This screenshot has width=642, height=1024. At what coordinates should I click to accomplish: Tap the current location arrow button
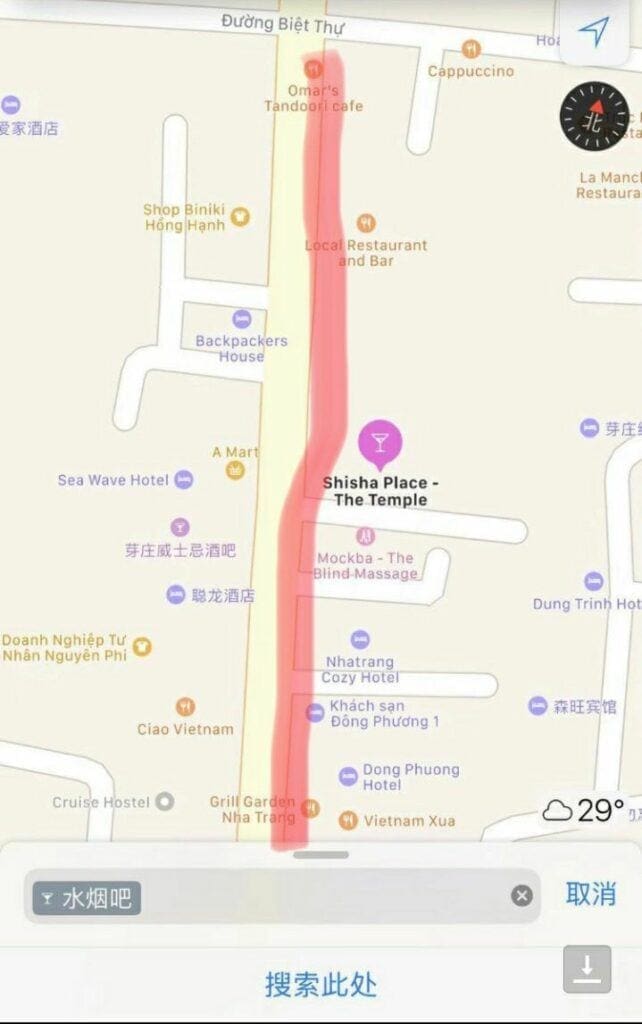click(x=594, y=33)
